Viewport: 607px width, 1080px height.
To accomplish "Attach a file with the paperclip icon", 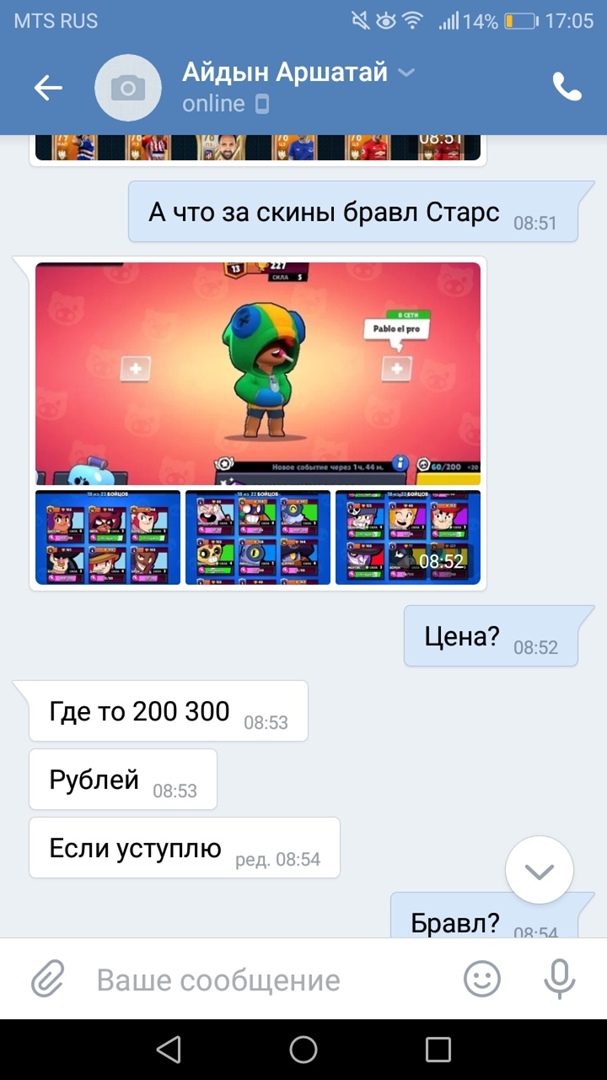I will pyautogui.click(x=47, y=979).
